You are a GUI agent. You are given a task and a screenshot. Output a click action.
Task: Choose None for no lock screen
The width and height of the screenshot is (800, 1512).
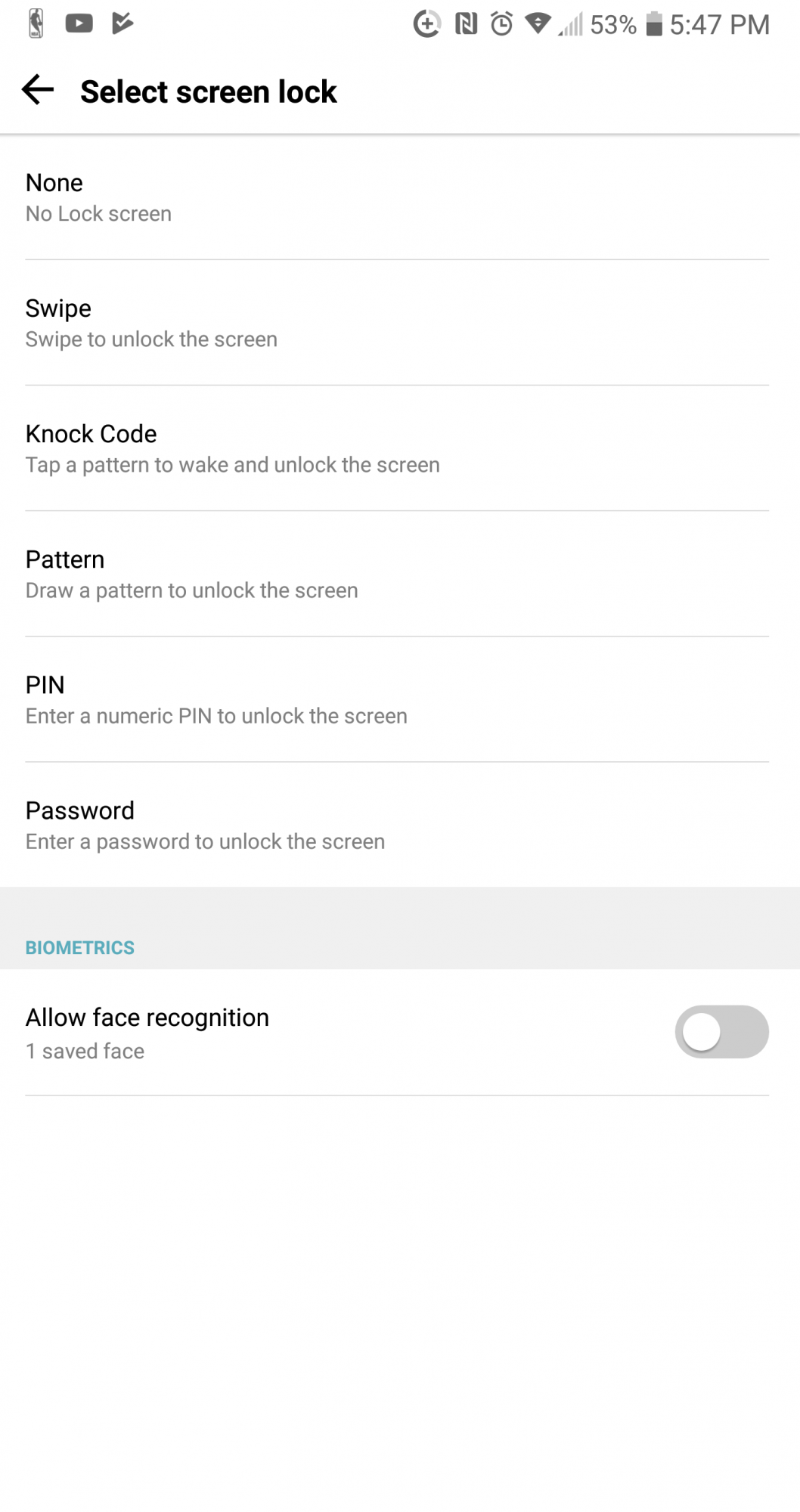pyautogui.click(x=400, y=197)
